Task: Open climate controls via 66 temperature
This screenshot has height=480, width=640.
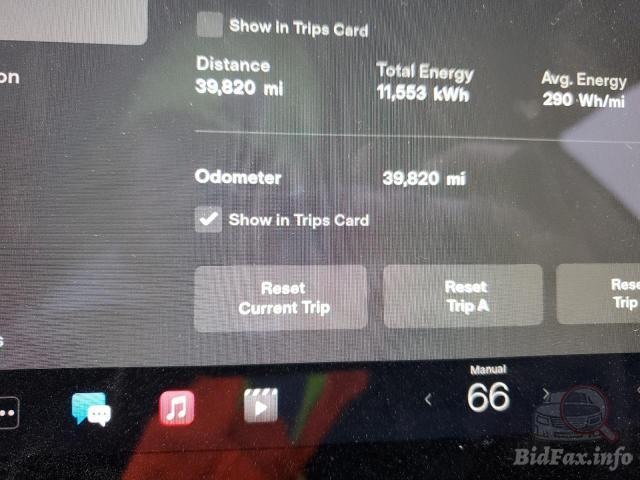Action: tap(488, 397)
